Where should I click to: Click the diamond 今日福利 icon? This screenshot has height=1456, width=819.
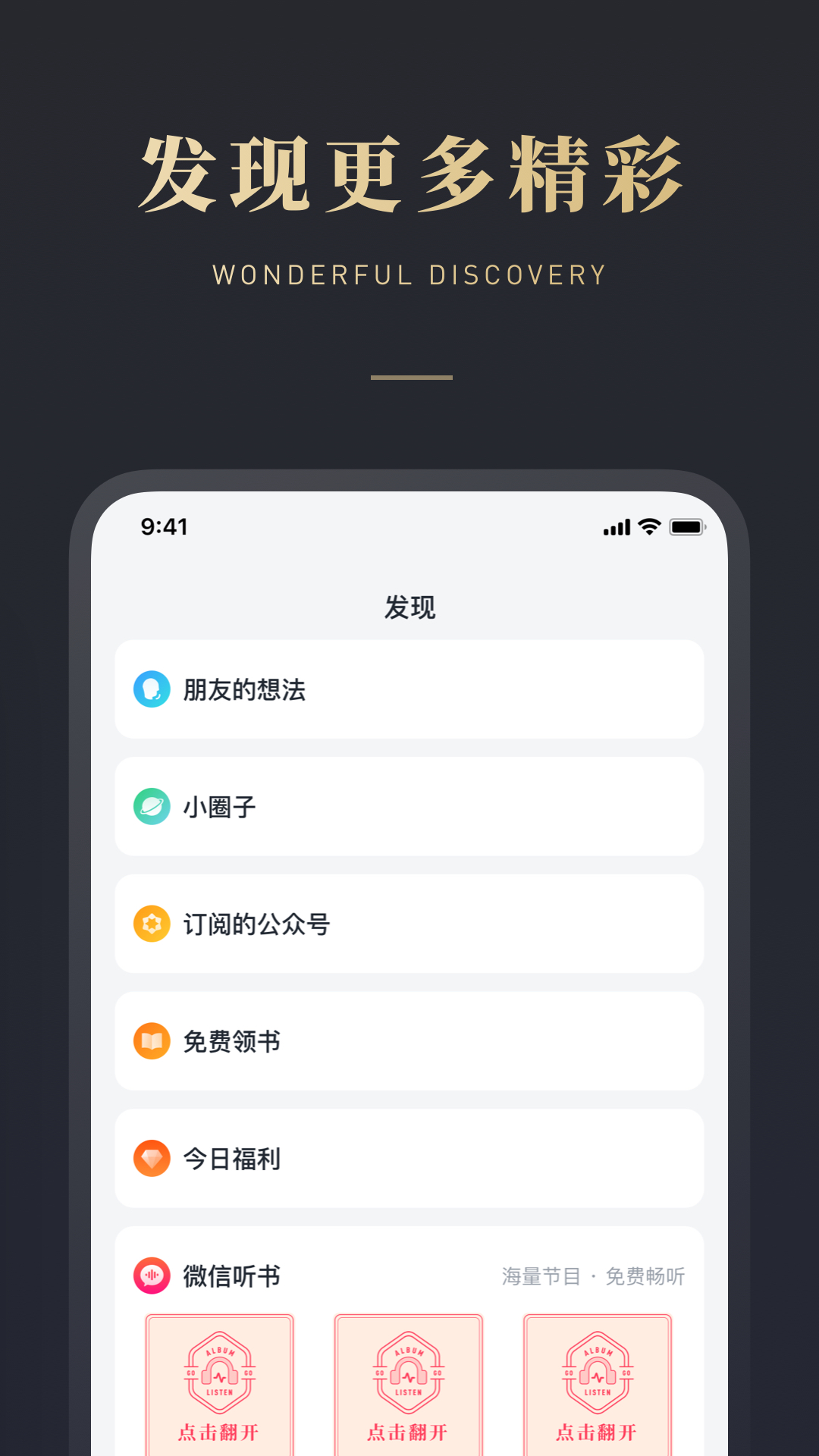coord(152,1159)
